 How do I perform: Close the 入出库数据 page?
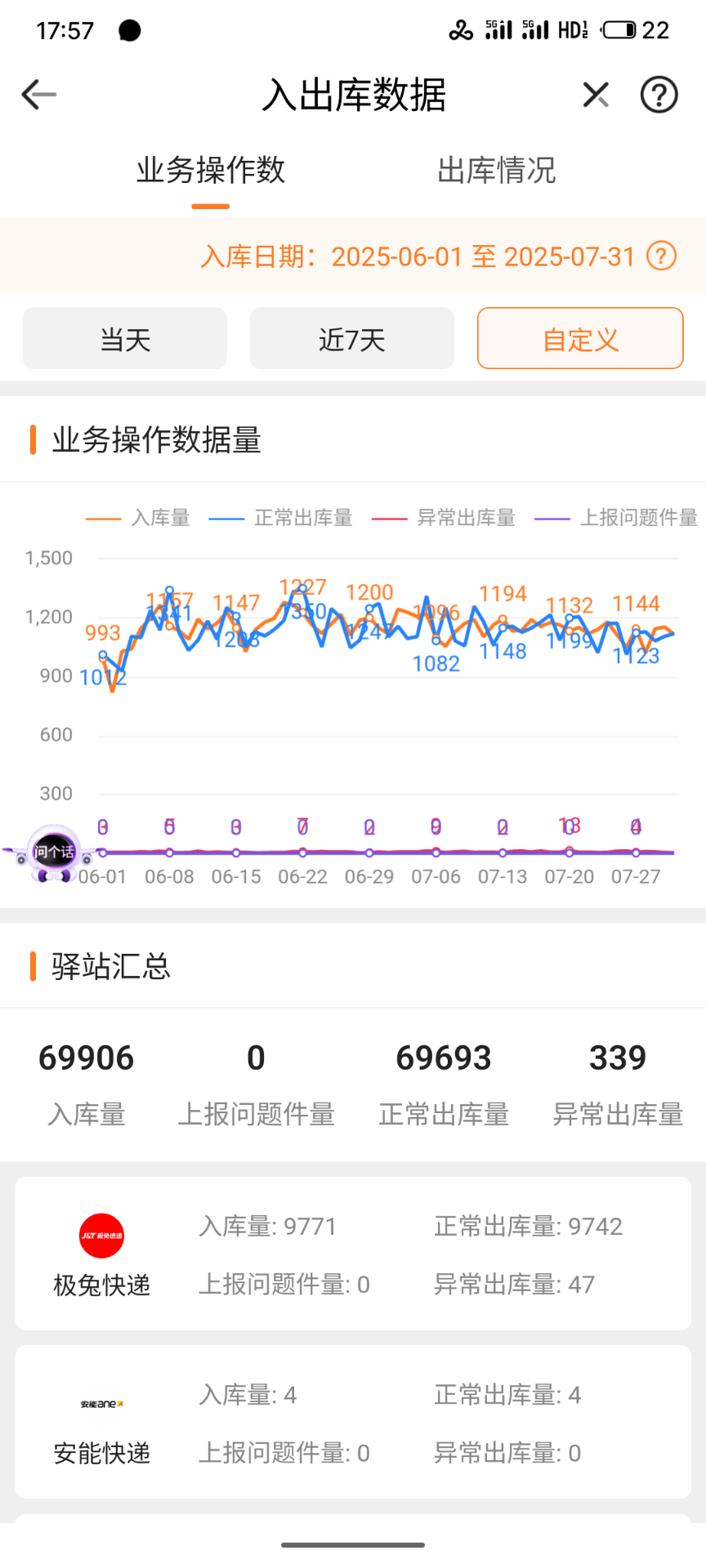[x=596, y=95]
